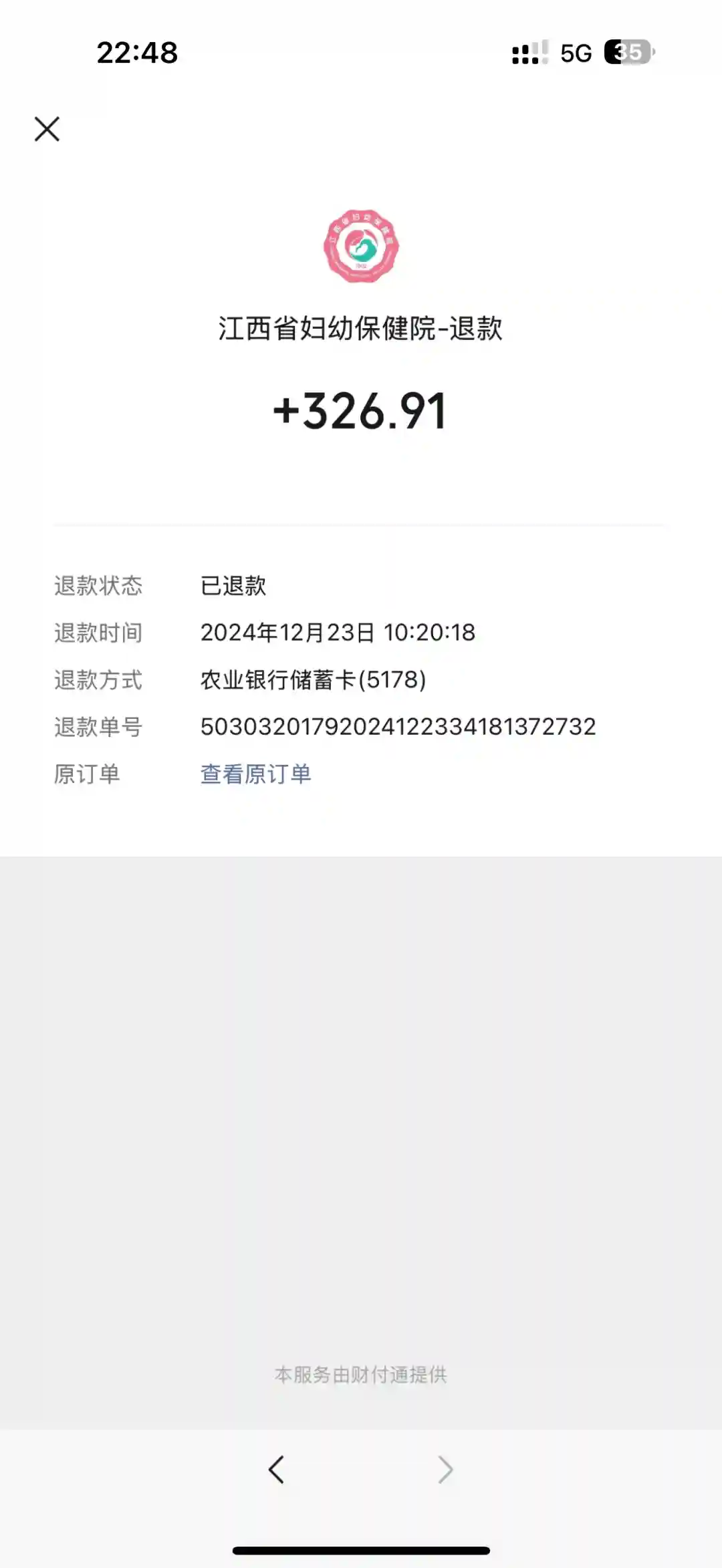Open the 查看原订单 link
Screen dimensions: 722x1568
(x=255, y=774)
